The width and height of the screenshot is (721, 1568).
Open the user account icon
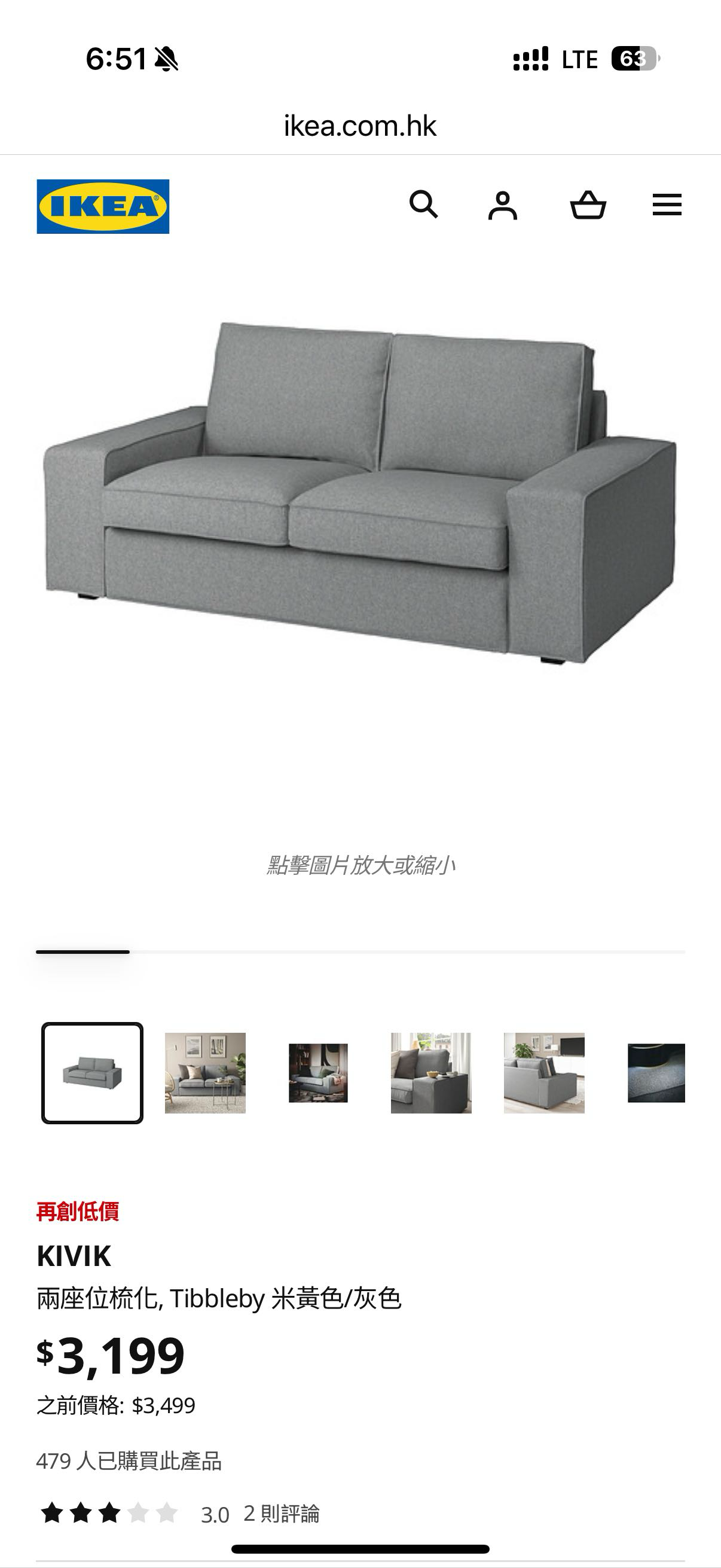click(503, 205)
